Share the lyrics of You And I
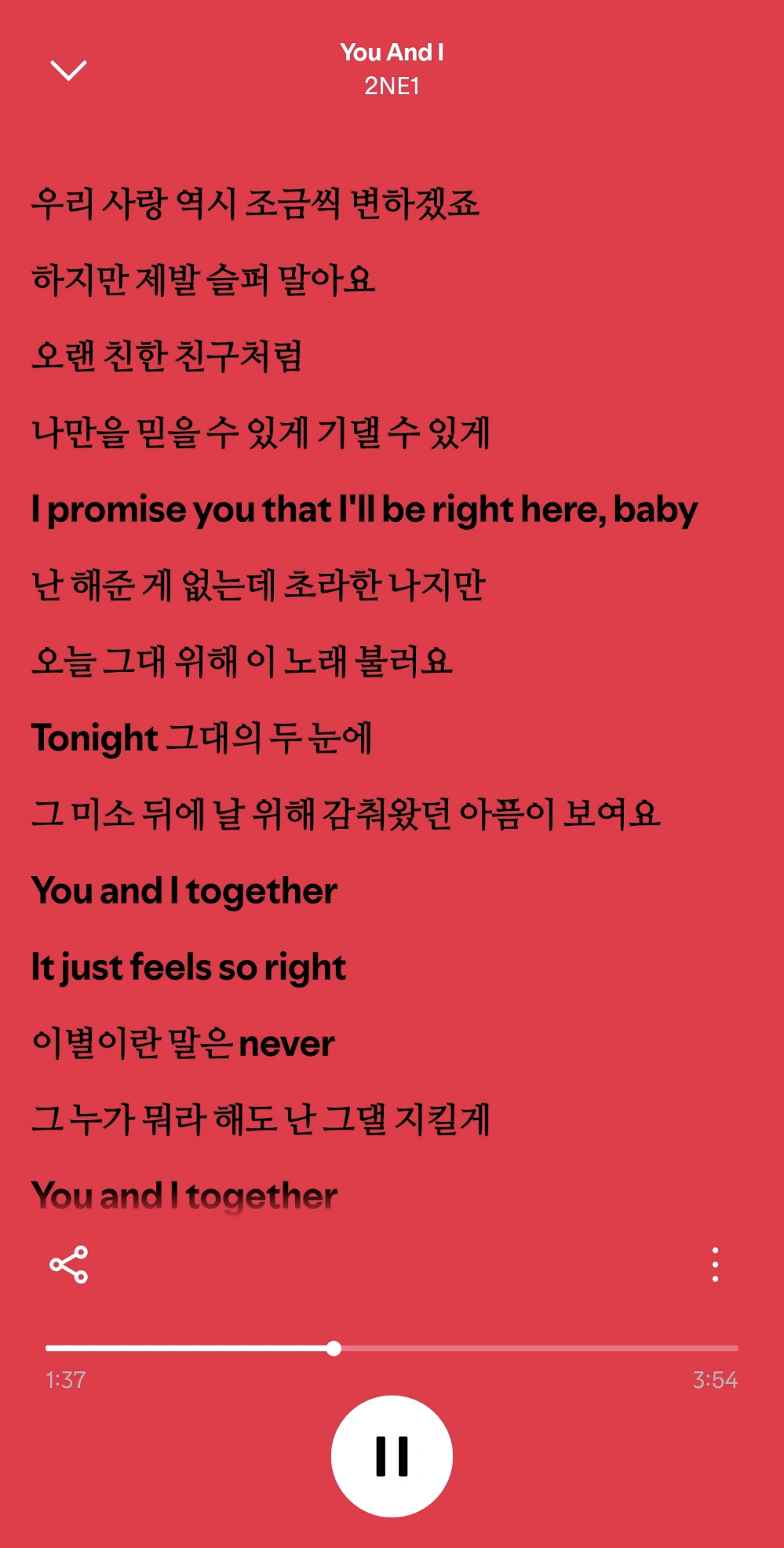The height and width of the screenshot is (1548, 784). 69,1265
